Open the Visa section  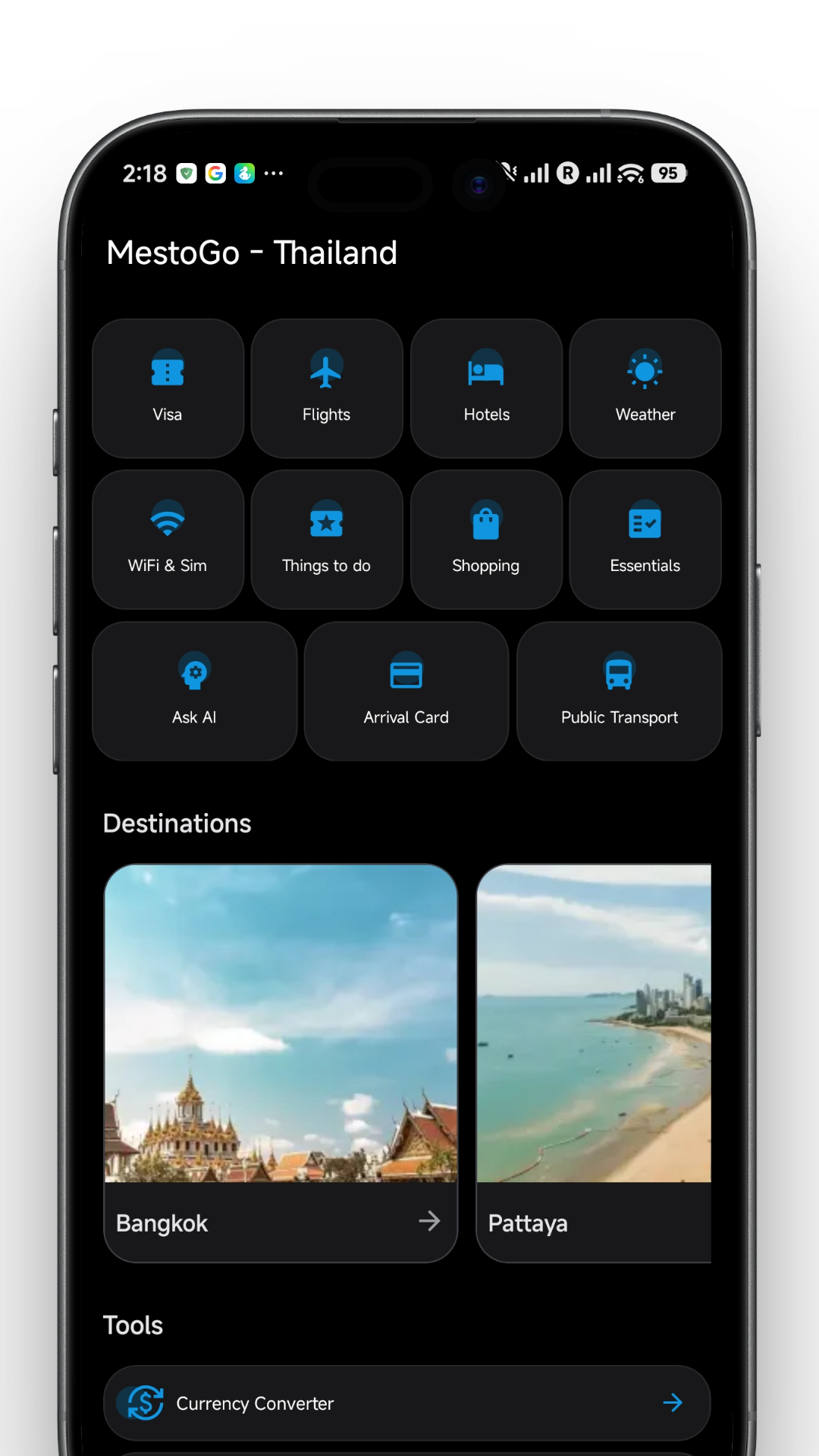(x=168, y=388)
